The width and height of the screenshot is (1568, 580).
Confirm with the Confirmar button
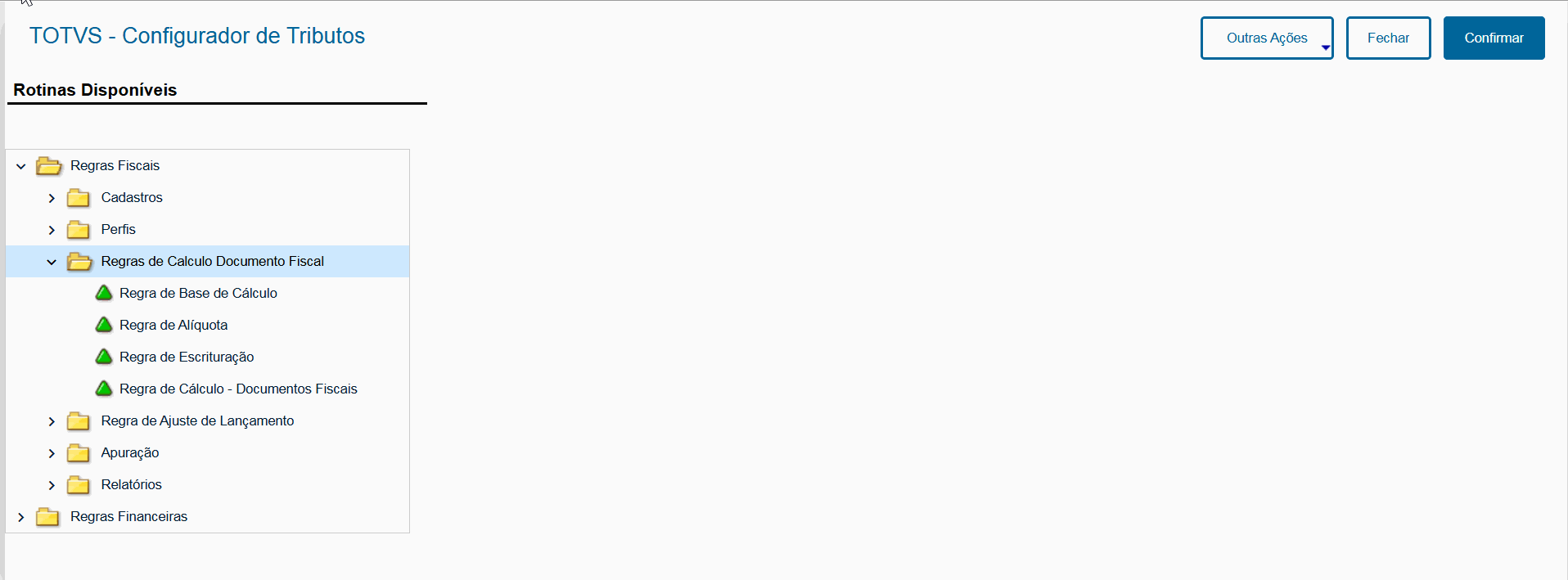[x=1494, y=38]
